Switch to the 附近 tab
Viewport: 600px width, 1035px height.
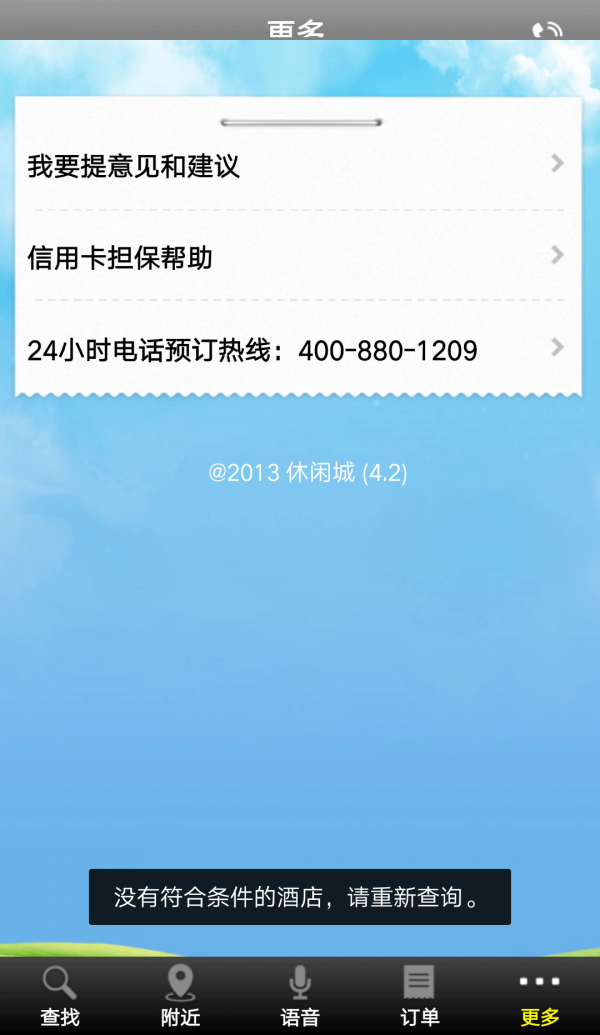(180, 996)
